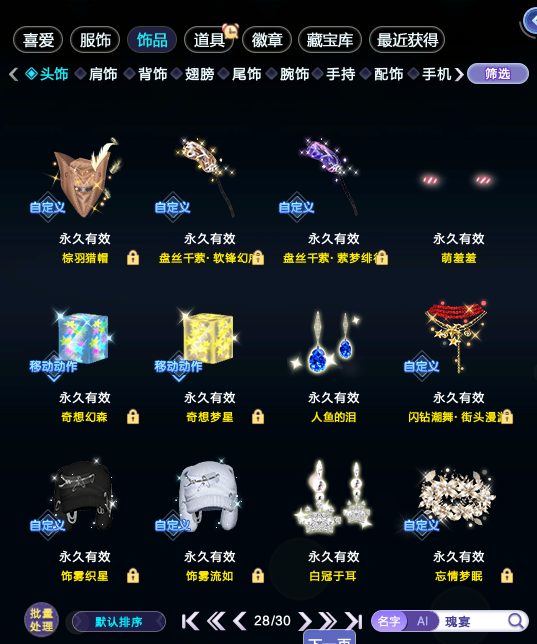Select the 肩饰 subcategory
This screenshot has height=644, width=537.
click(x=103, y=74)
